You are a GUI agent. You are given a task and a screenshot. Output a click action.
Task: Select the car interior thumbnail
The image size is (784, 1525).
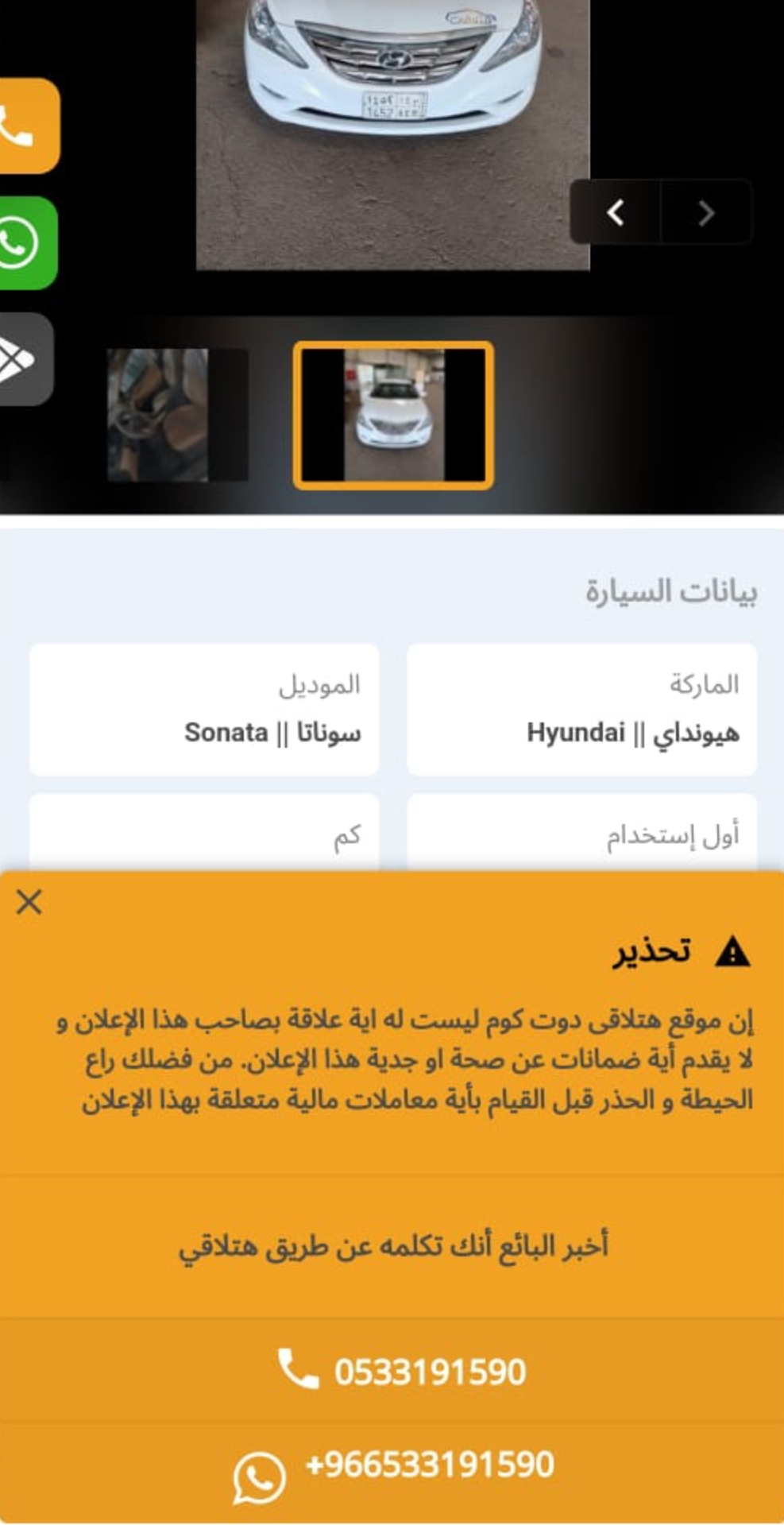click(178, 415)
